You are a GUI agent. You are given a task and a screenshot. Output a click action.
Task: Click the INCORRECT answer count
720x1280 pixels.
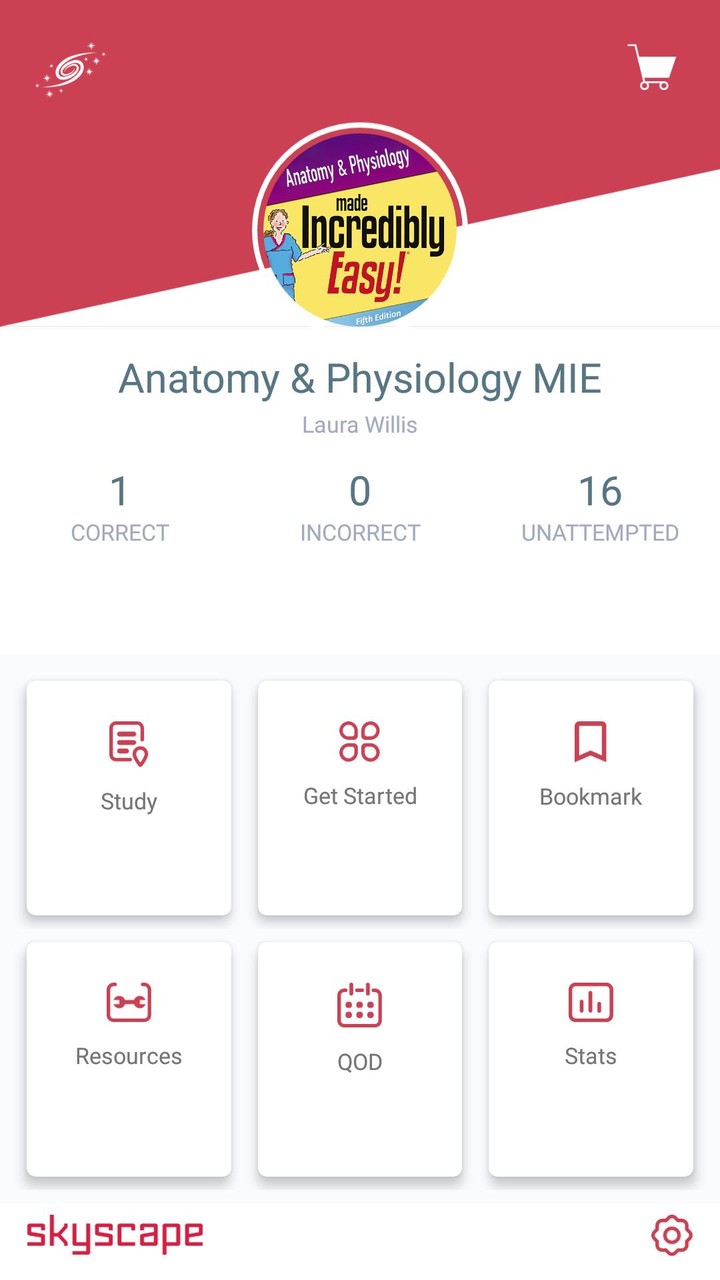pos(359,505)
